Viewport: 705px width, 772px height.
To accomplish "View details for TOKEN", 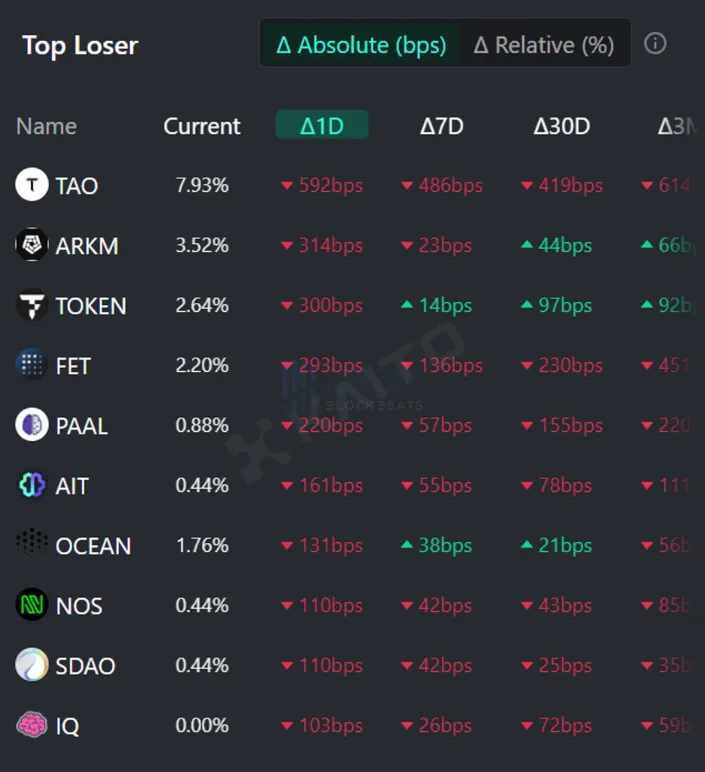I will pos(90,306).
